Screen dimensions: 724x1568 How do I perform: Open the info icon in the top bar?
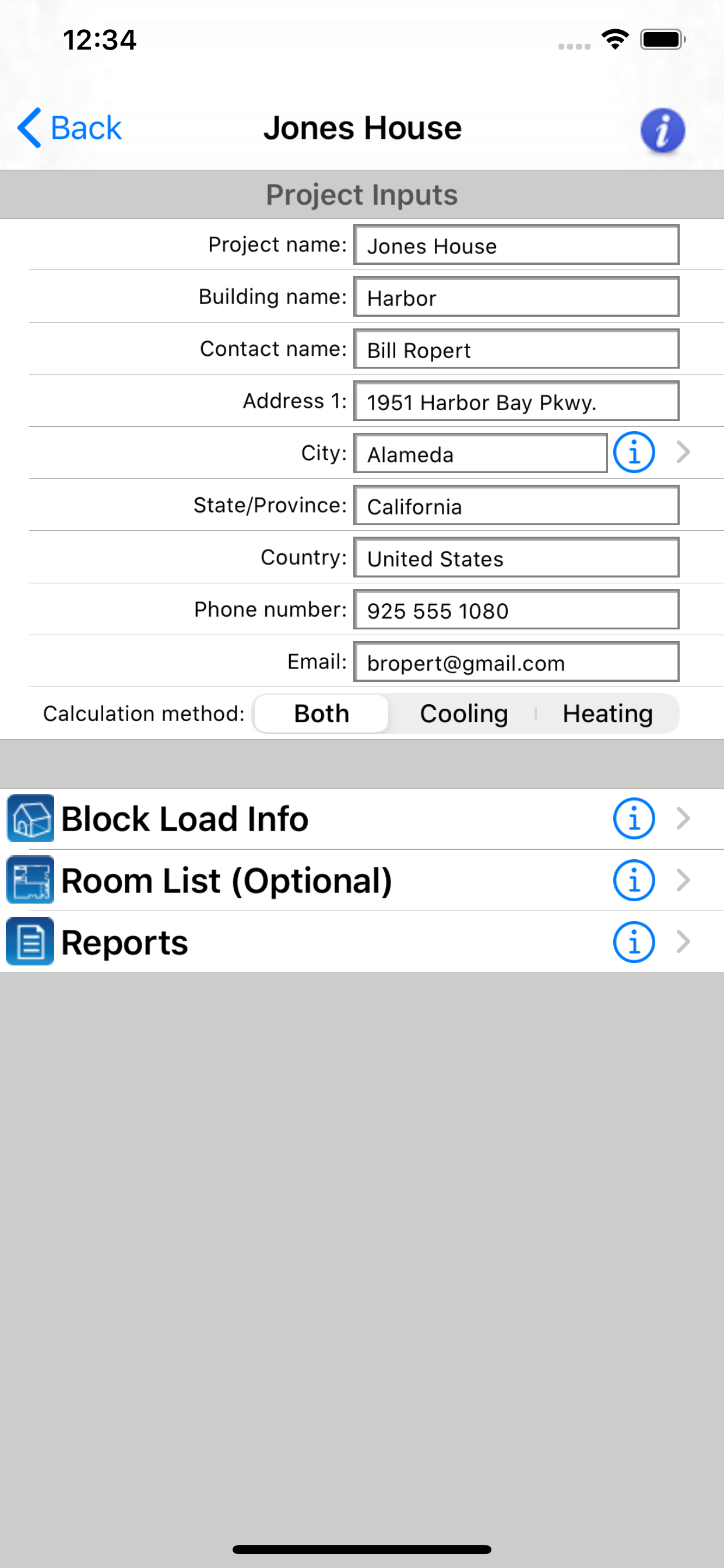[x=662, y=130]
